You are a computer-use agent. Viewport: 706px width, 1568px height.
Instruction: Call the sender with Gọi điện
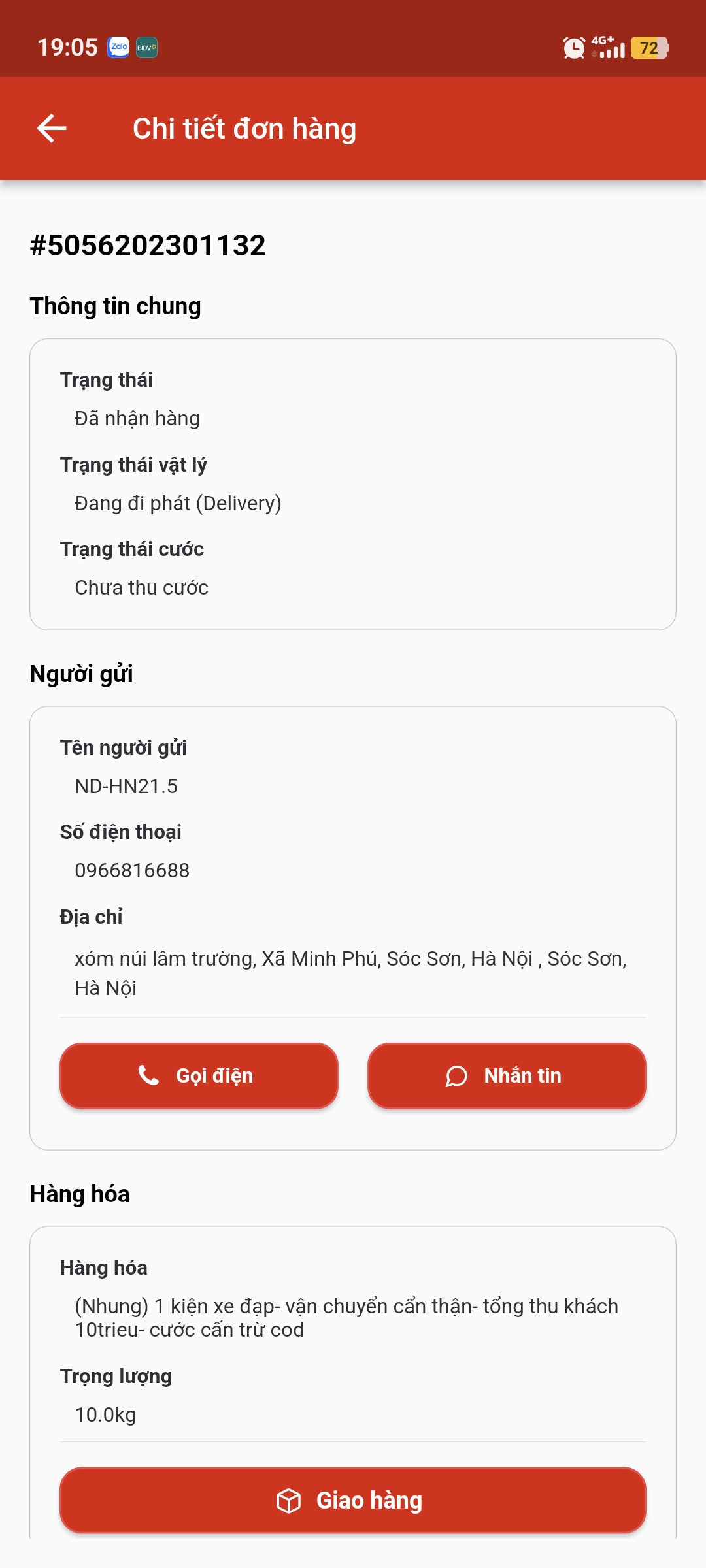tap(199, 1075)
